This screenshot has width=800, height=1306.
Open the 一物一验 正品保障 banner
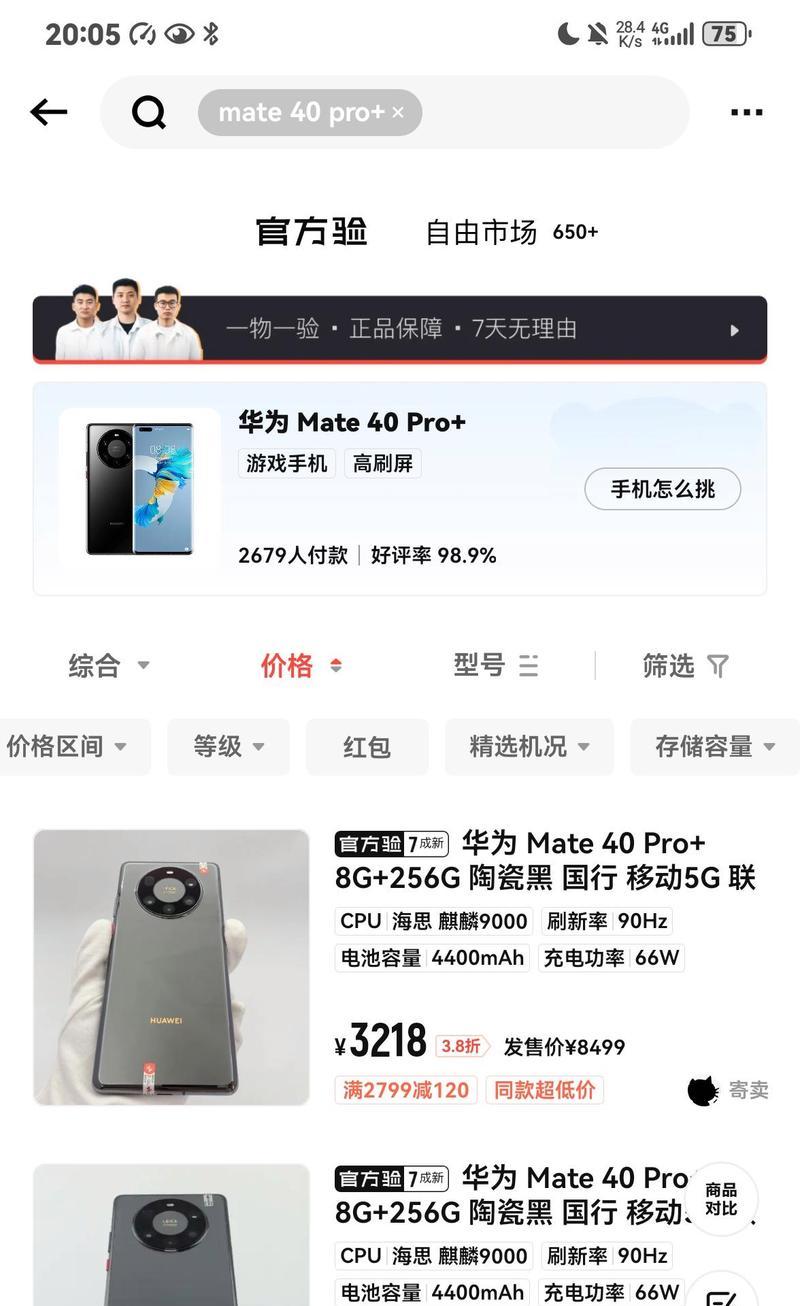pyautogui.click(x=400, y=329)
